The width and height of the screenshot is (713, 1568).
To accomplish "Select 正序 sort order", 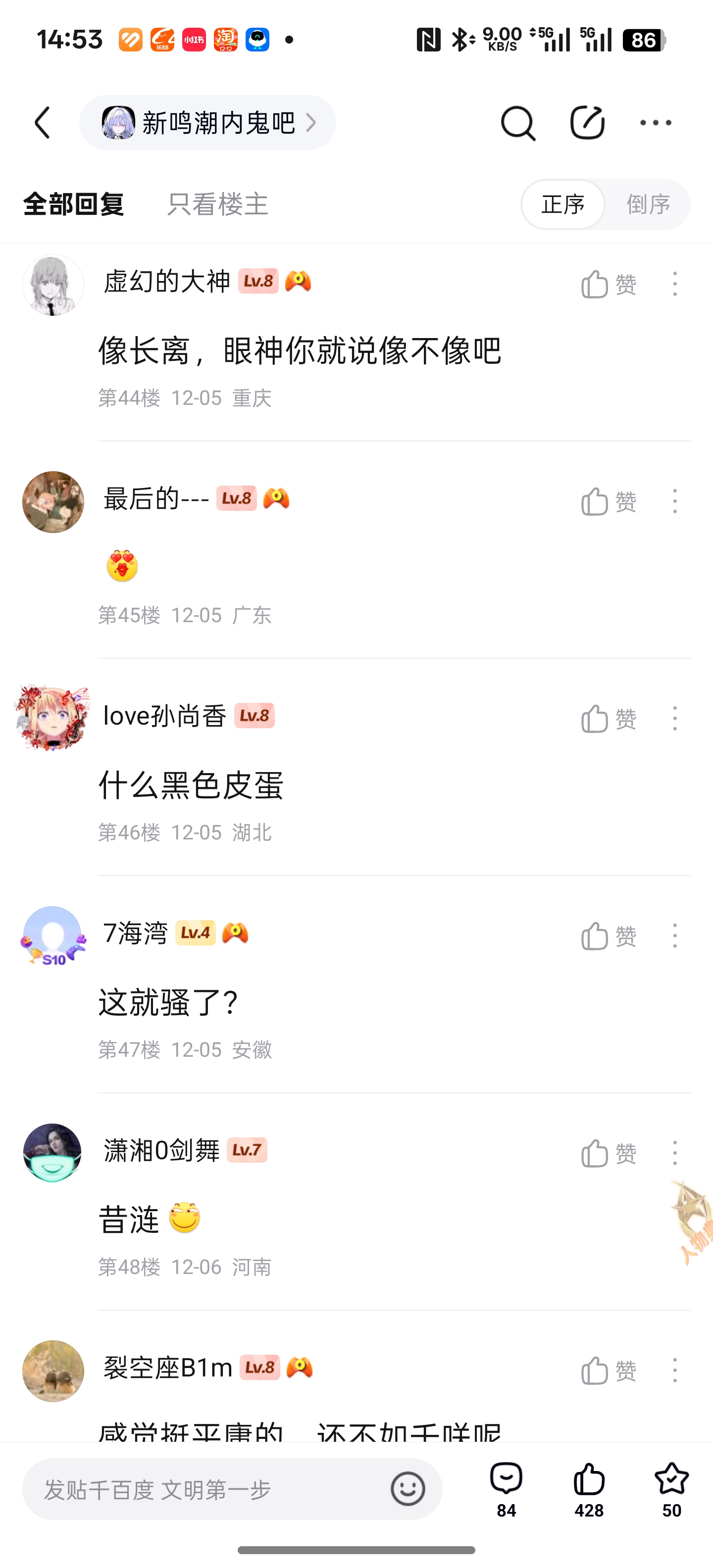I will [x=562, y=204].
